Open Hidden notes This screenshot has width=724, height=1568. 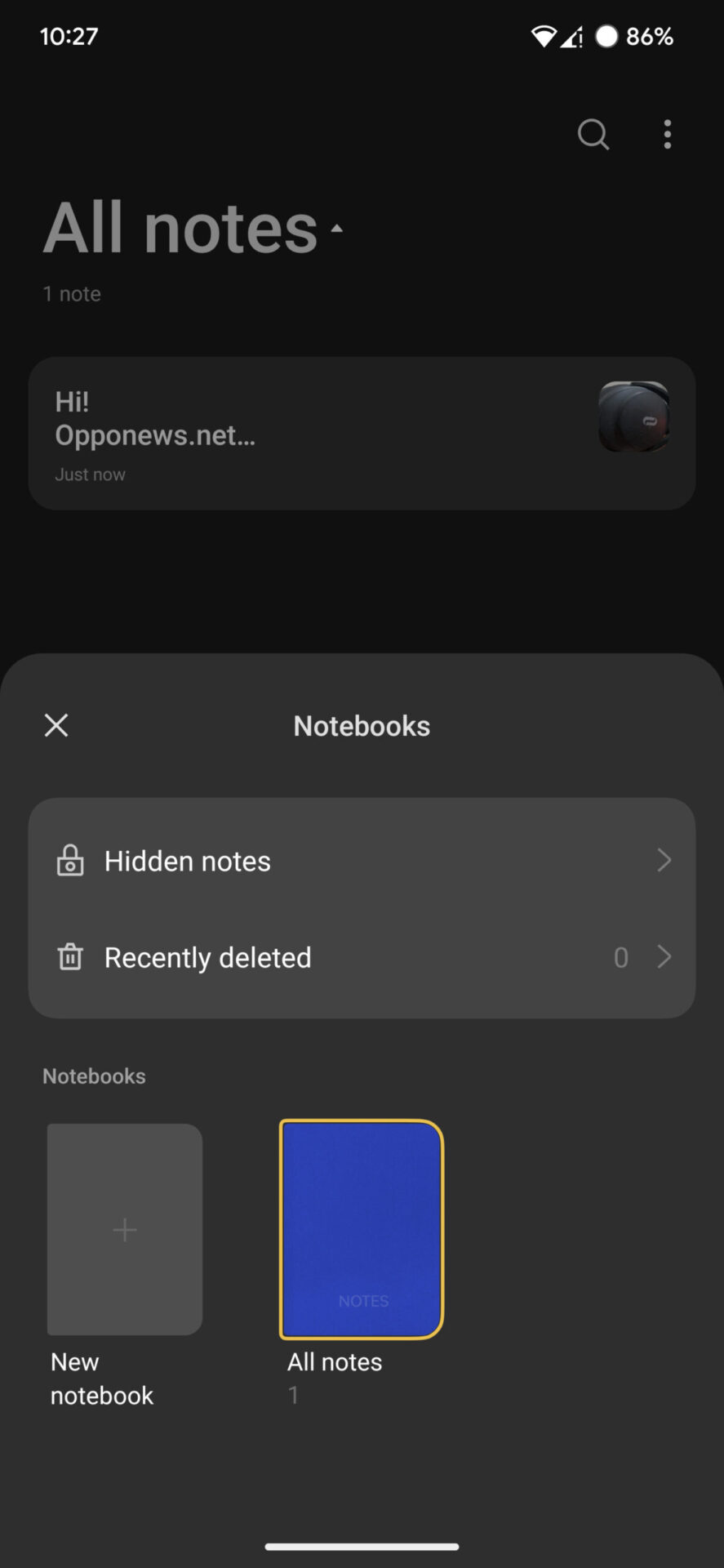pos(362,861)
